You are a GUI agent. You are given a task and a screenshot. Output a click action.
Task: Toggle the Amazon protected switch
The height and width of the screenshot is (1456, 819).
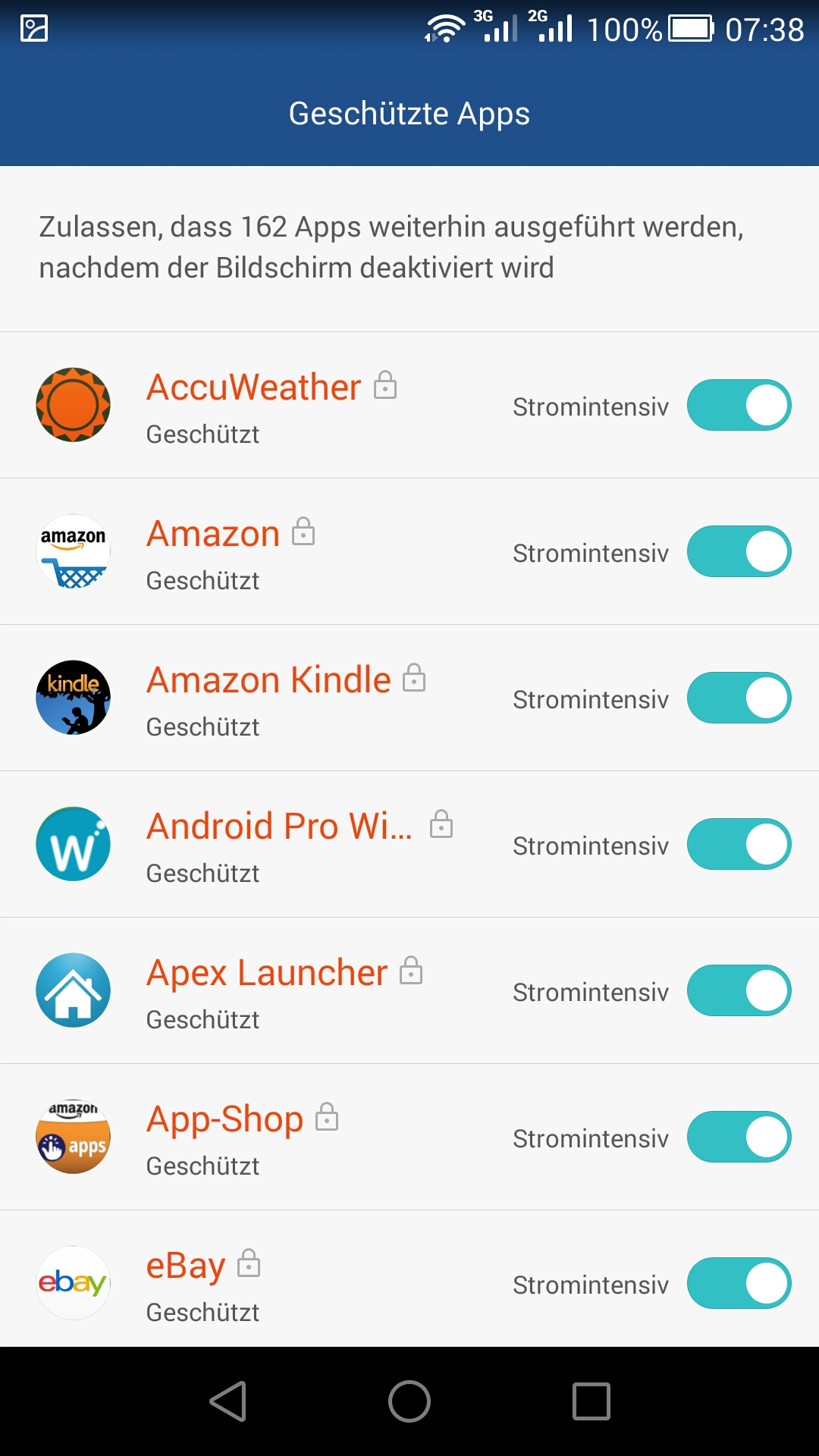[739, 551]
